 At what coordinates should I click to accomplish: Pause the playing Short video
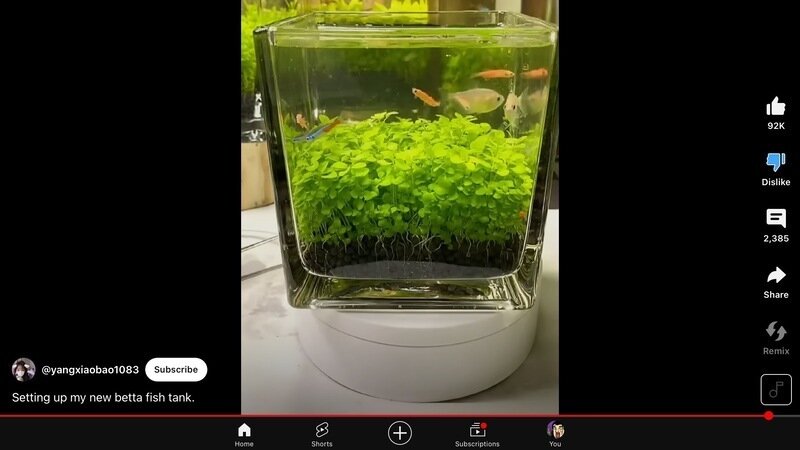click(x=400, y=220)
